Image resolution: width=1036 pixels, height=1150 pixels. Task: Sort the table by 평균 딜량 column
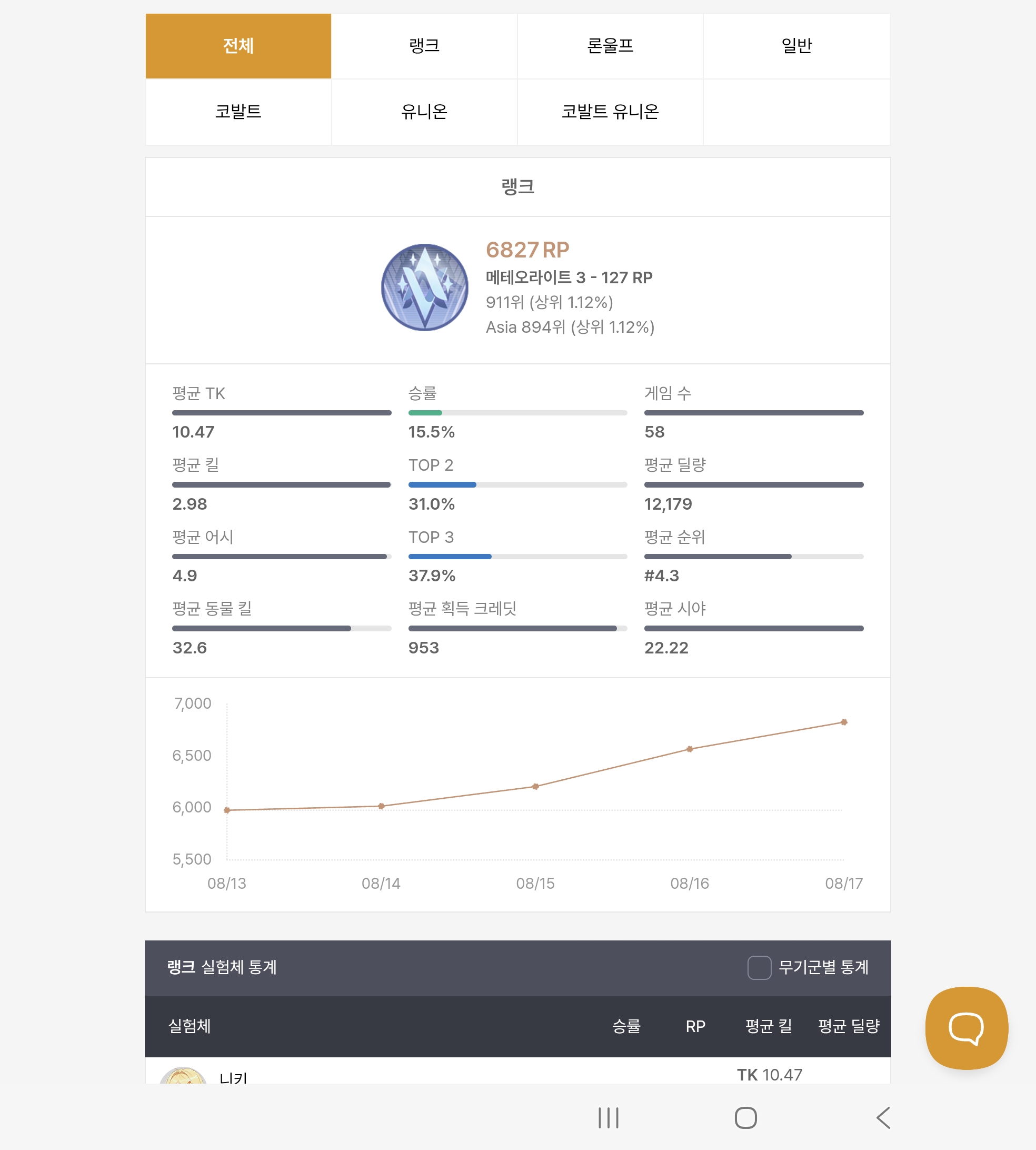[848, 1026]
